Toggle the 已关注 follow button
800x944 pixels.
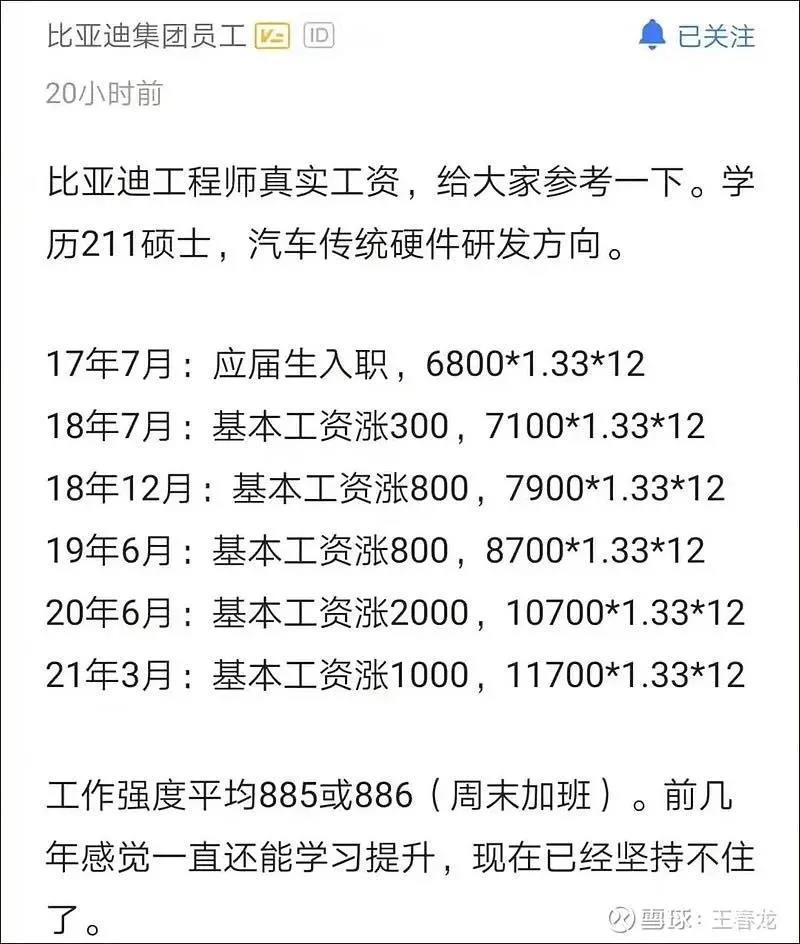pos(697,37)
